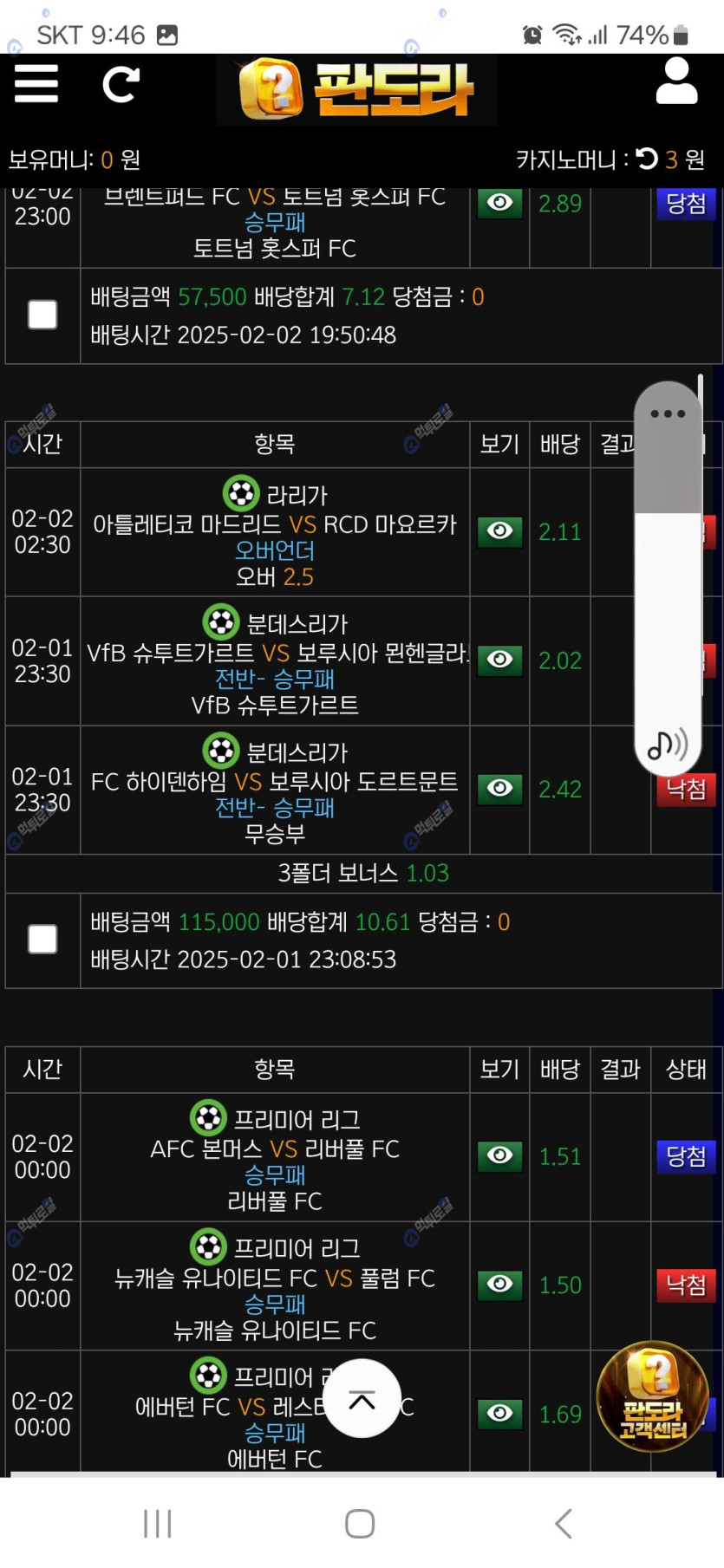View the 아틀레티코 마드리드 match details

[x=499, y=530]
